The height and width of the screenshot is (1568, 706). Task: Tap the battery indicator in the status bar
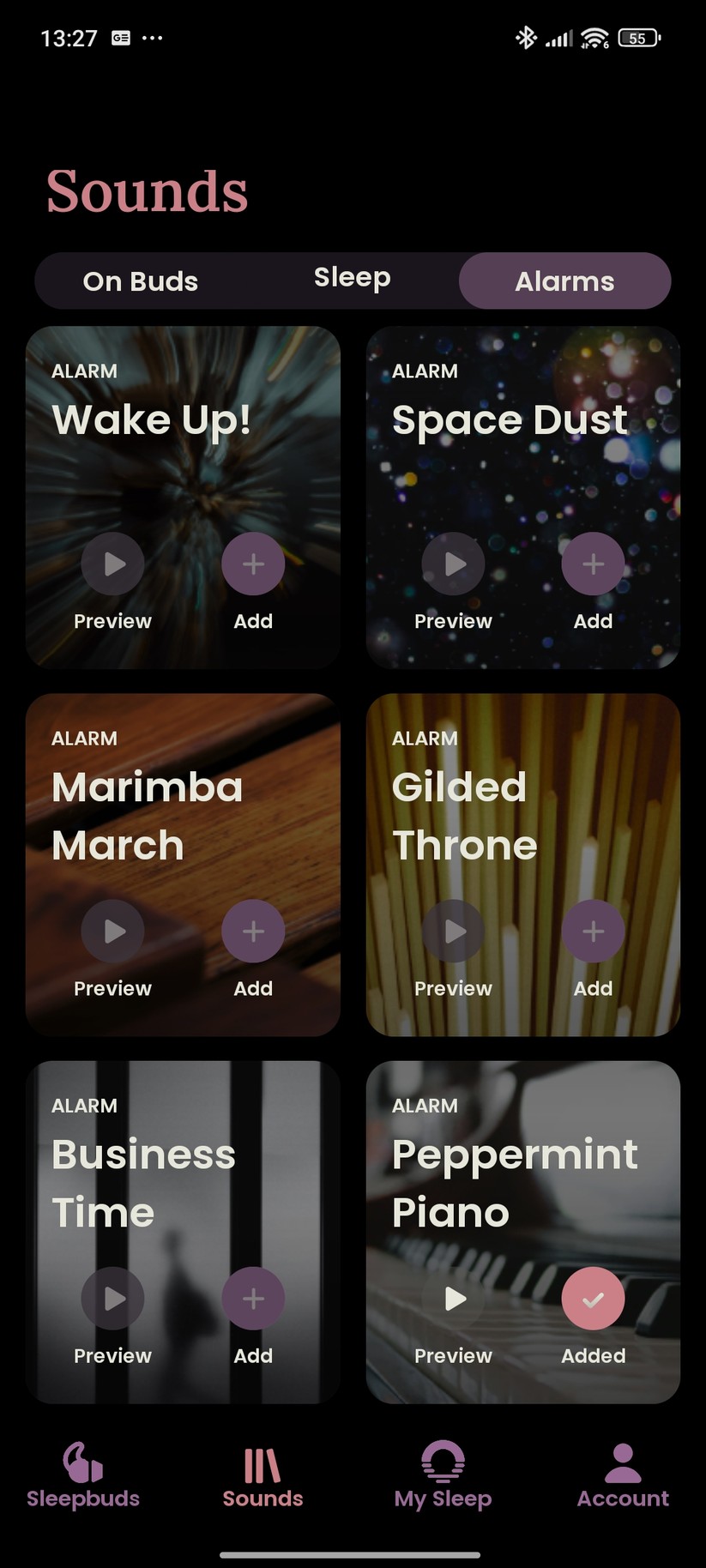click(637, 38)
